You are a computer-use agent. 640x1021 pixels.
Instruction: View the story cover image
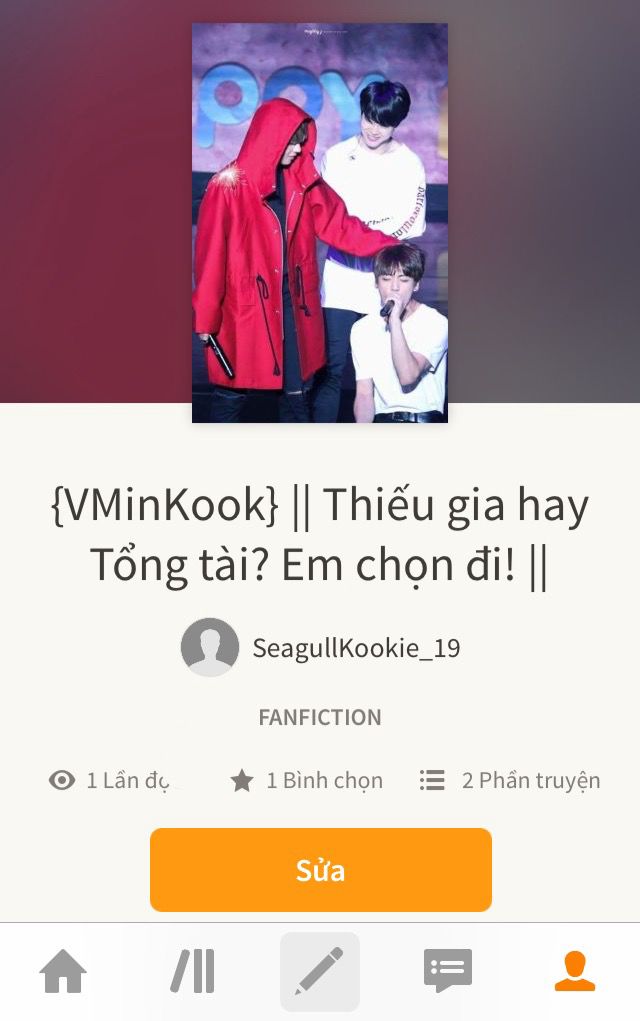click(x=320, y=222)
